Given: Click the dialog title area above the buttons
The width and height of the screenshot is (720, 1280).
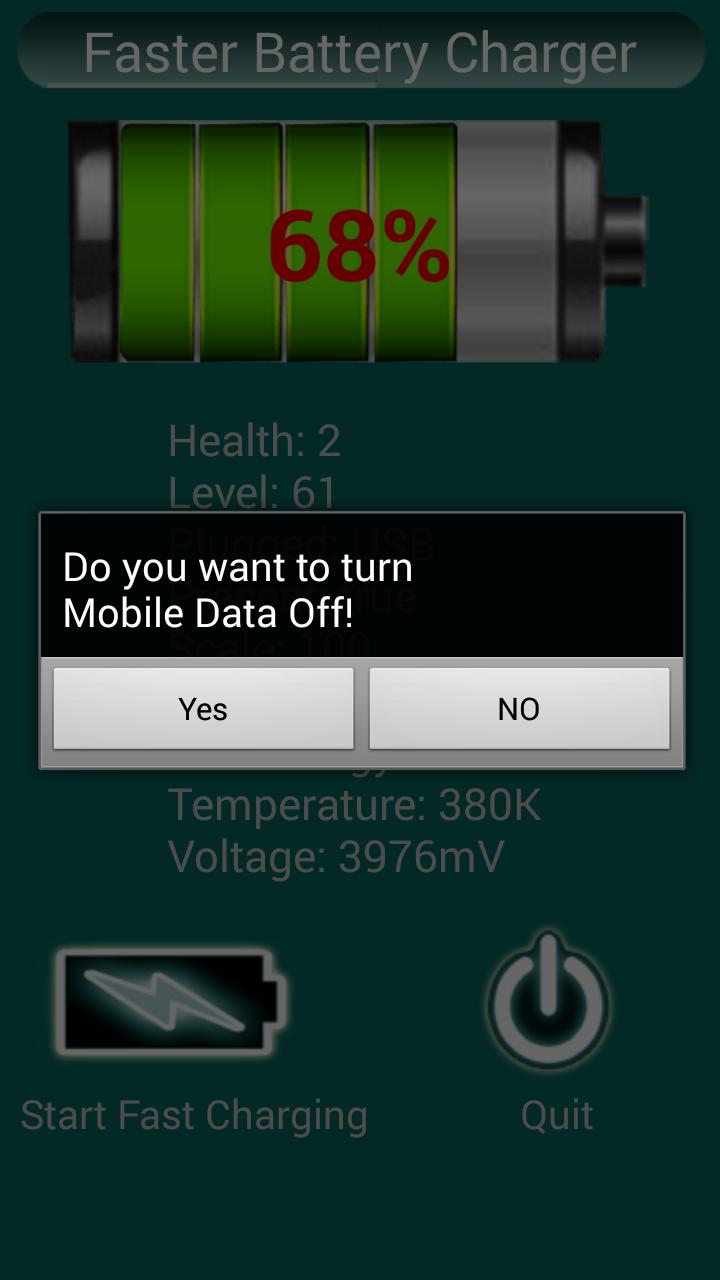Looking at the screenshot, I should (x=360, y=588).
